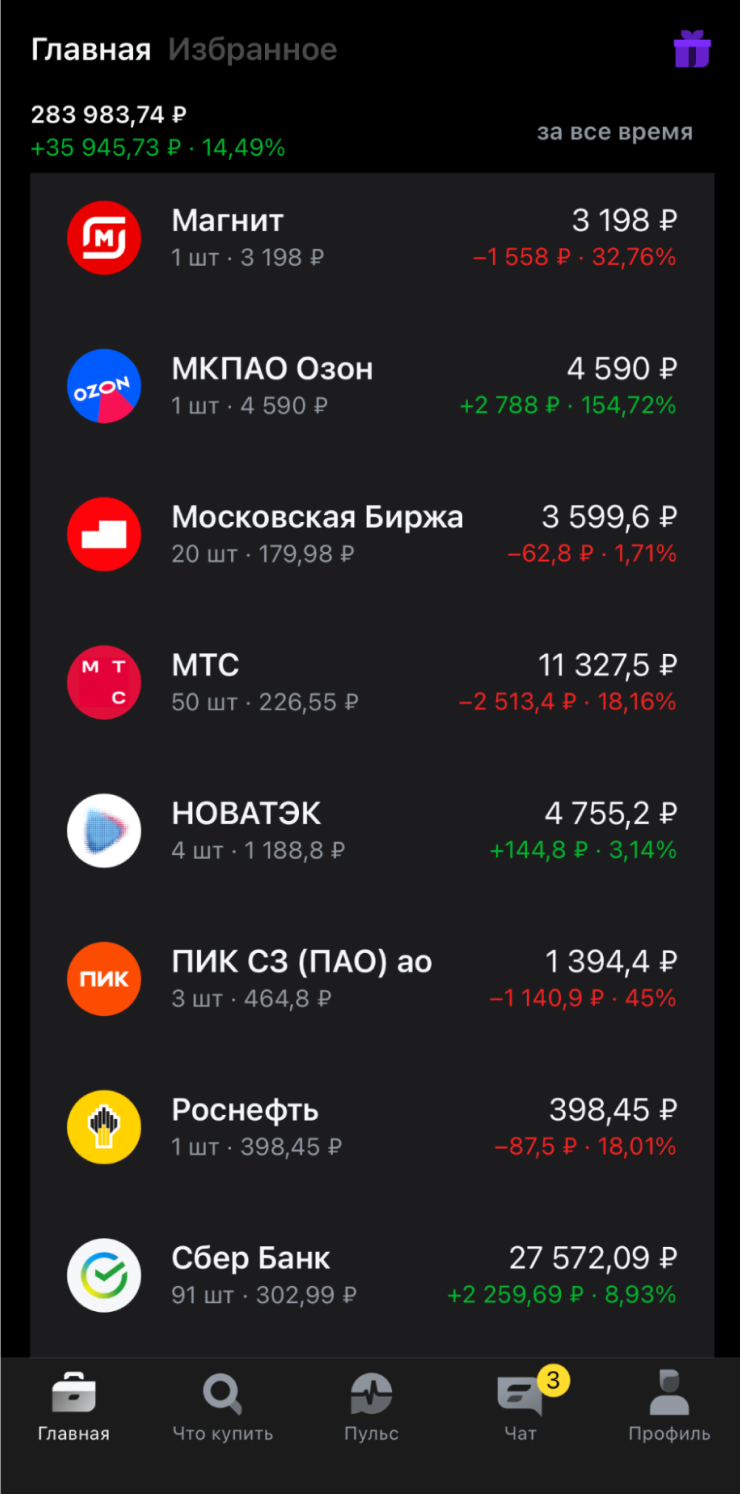740x1494 pixels.
Task: Open the МТС shares position
Action: pyautogui.click(x=372, y=682)
